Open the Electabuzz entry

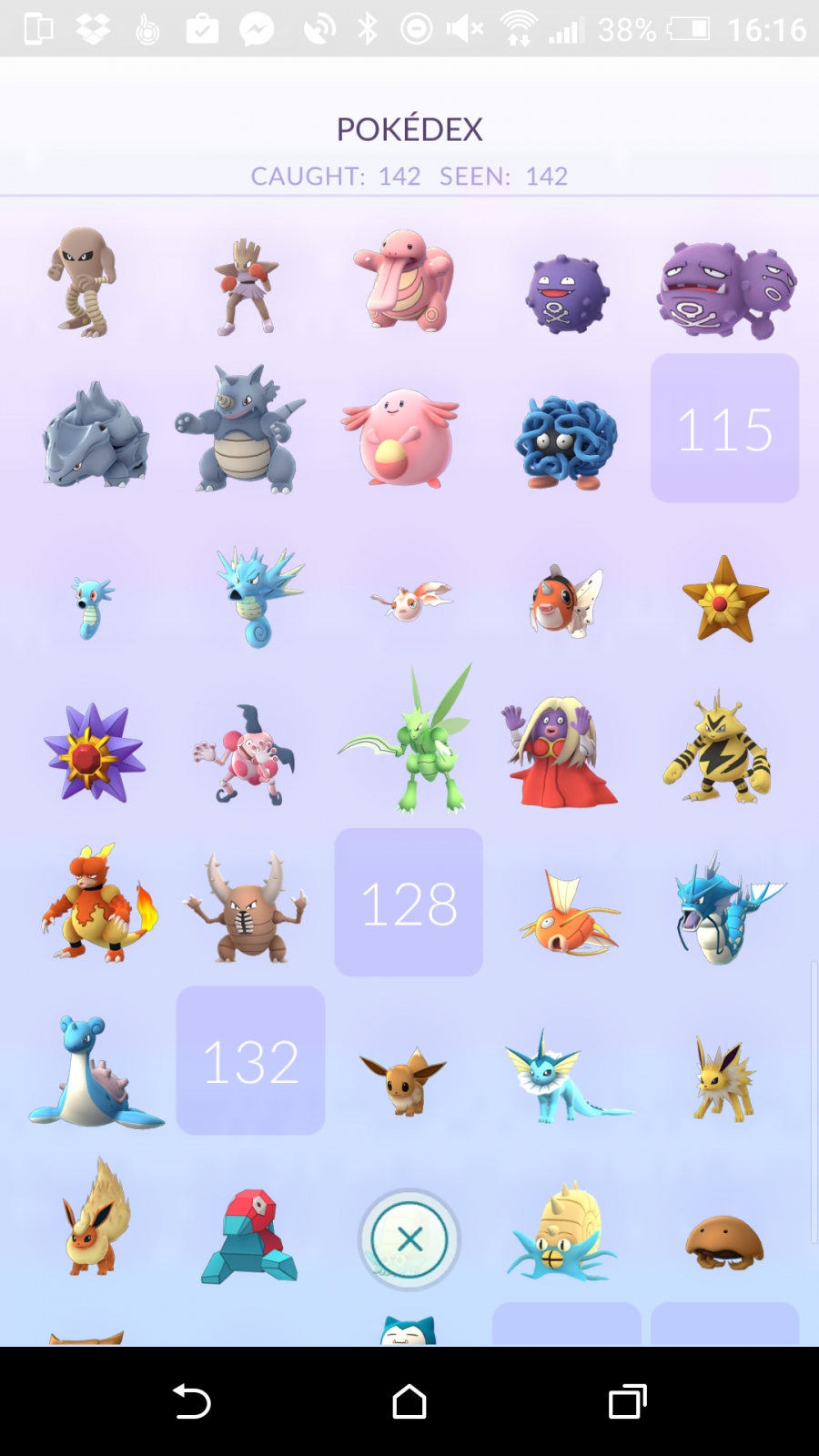point(719,748)
